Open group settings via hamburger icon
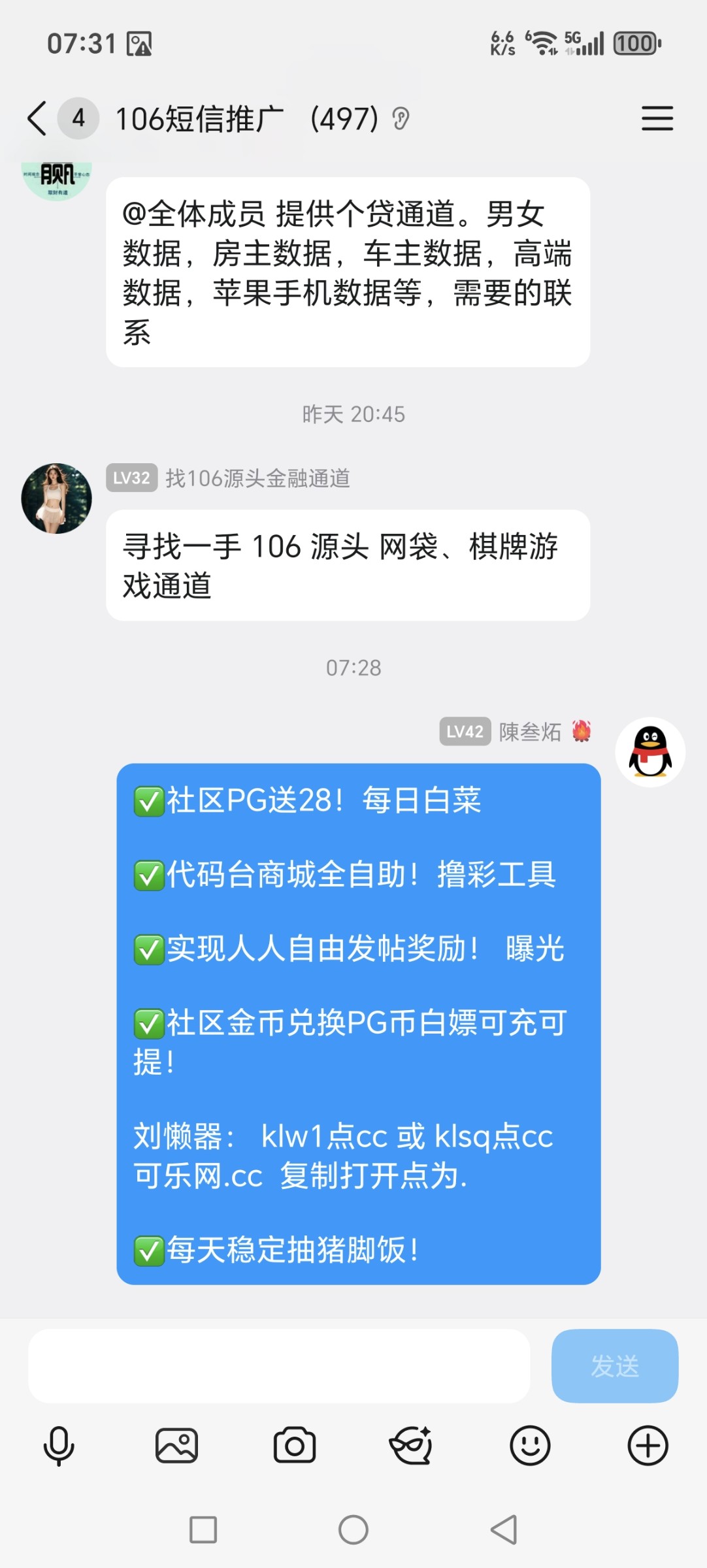The height and width of the screenshot is (1568, 707). point(657,119)
